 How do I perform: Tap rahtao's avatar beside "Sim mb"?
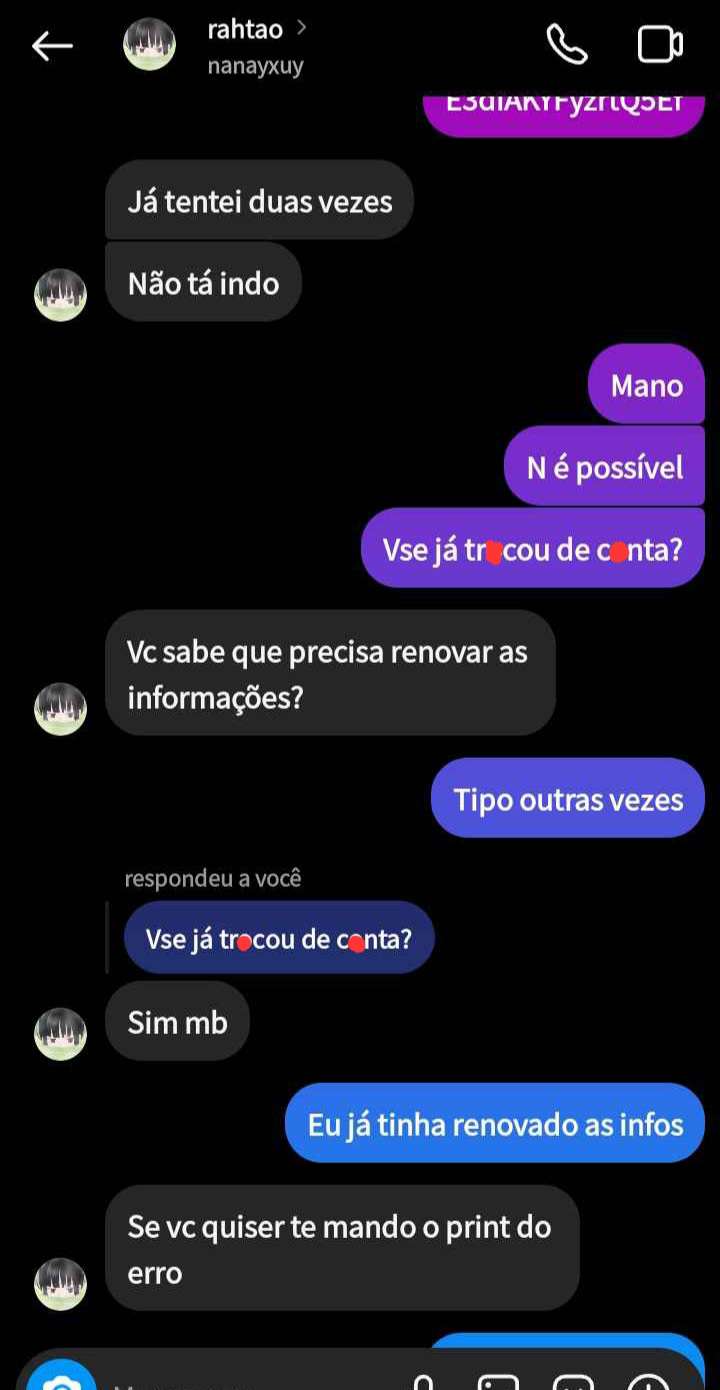coord(61,1033)
